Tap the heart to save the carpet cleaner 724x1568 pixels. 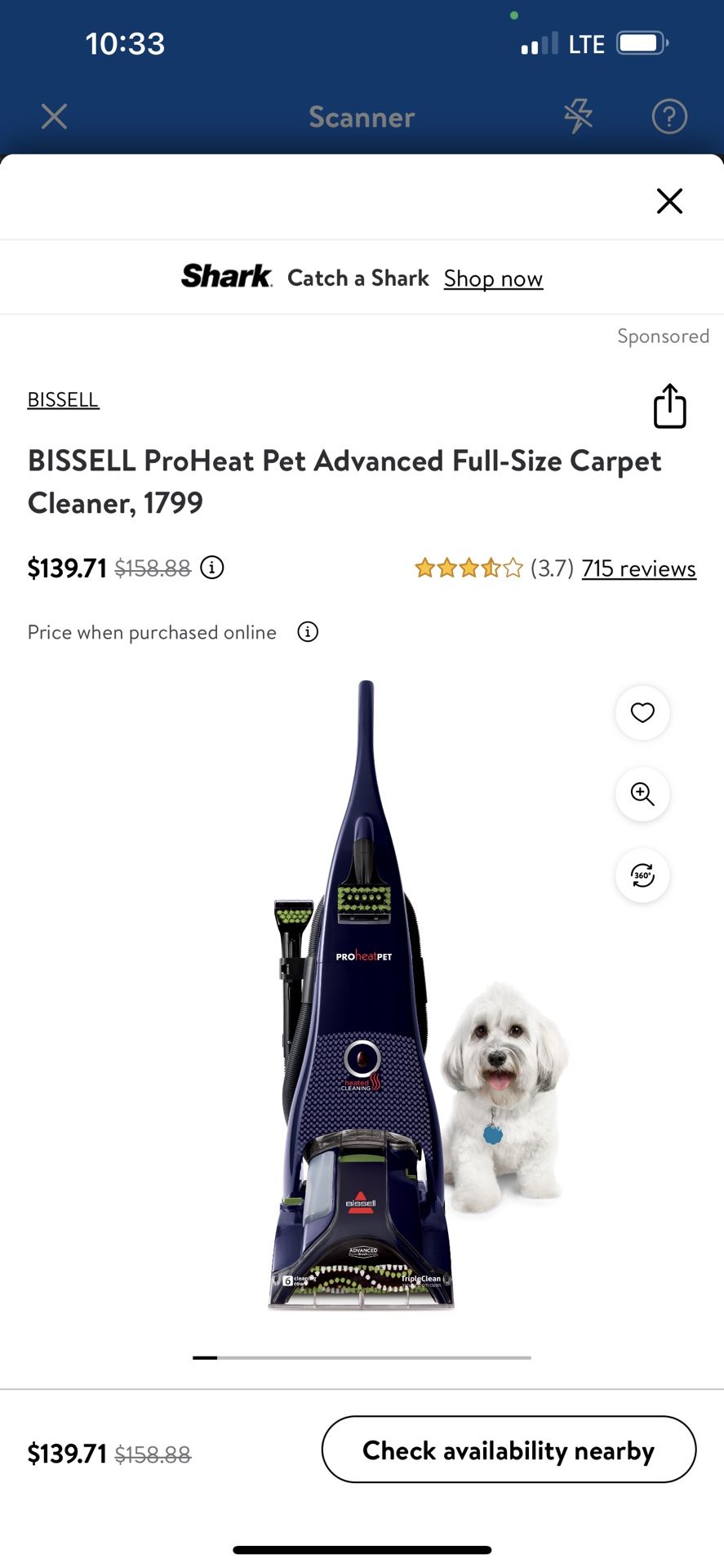click(x=642, y=713)
